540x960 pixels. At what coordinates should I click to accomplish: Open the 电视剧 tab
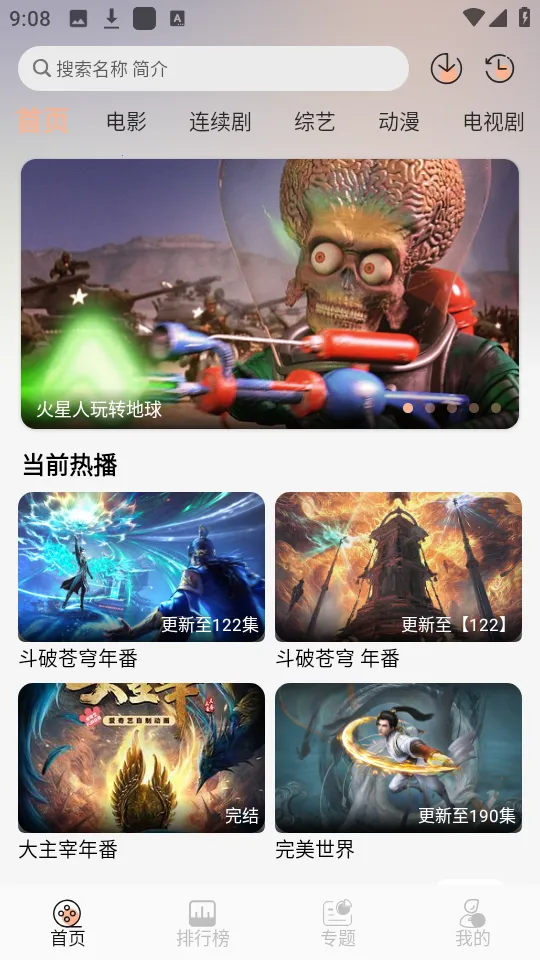click(493, 121)
